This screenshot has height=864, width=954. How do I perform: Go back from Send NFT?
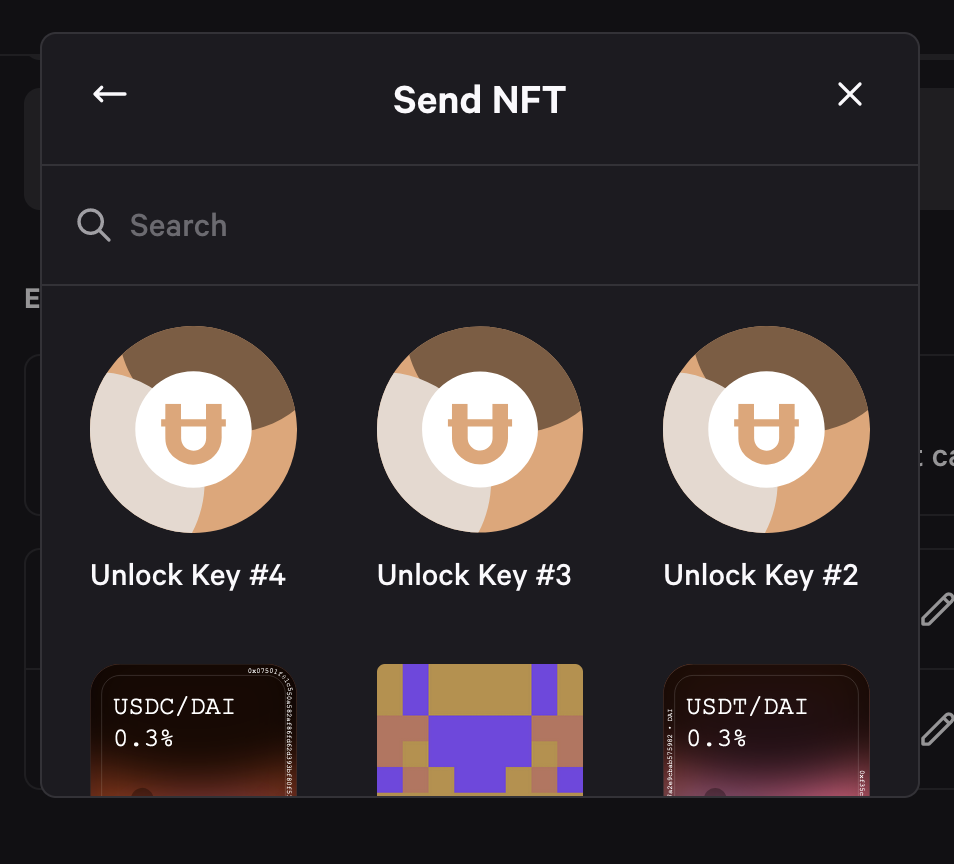[x=110, y=94]
